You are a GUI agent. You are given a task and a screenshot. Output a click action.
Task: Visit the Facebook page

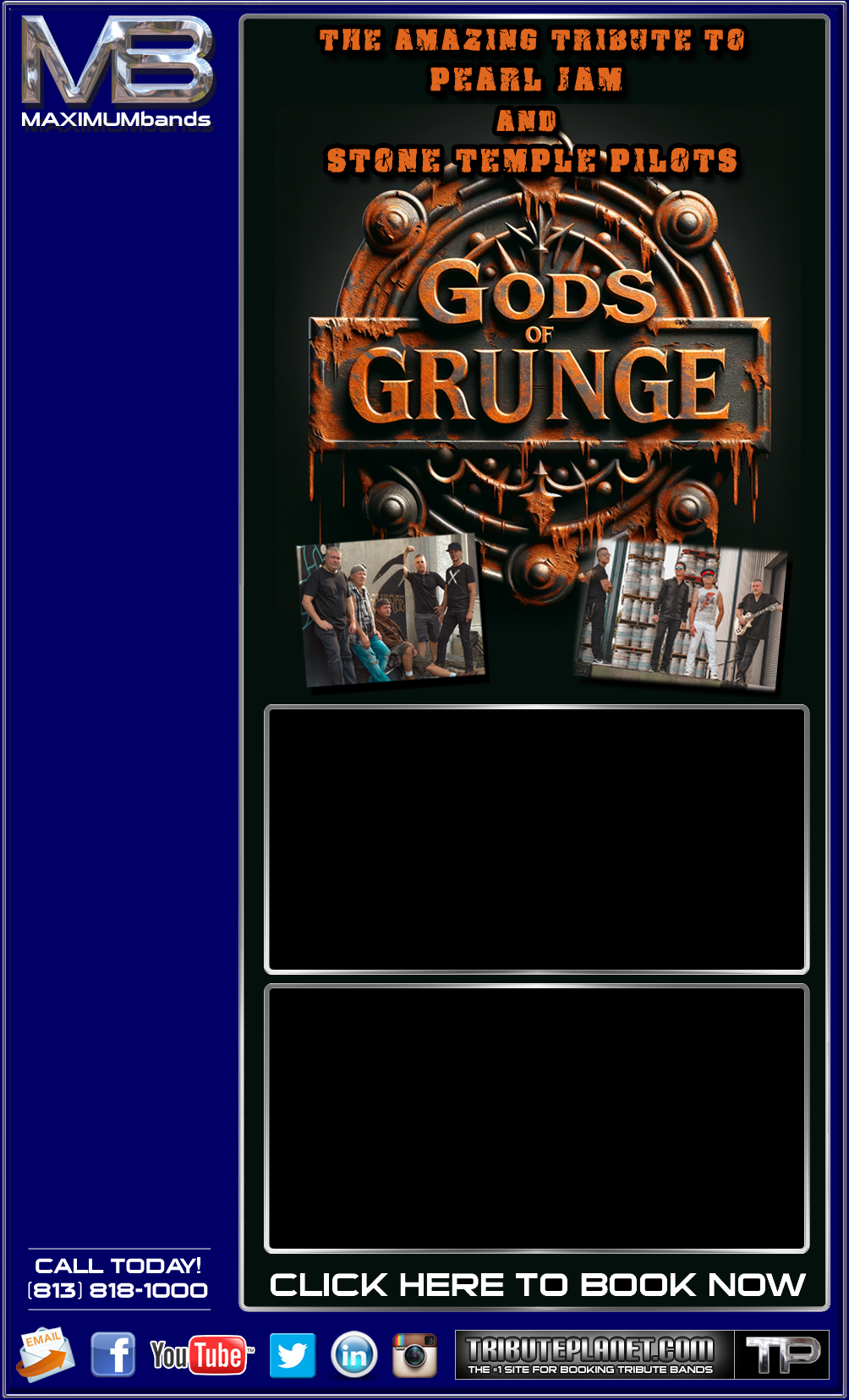[x=113, y=1354]
